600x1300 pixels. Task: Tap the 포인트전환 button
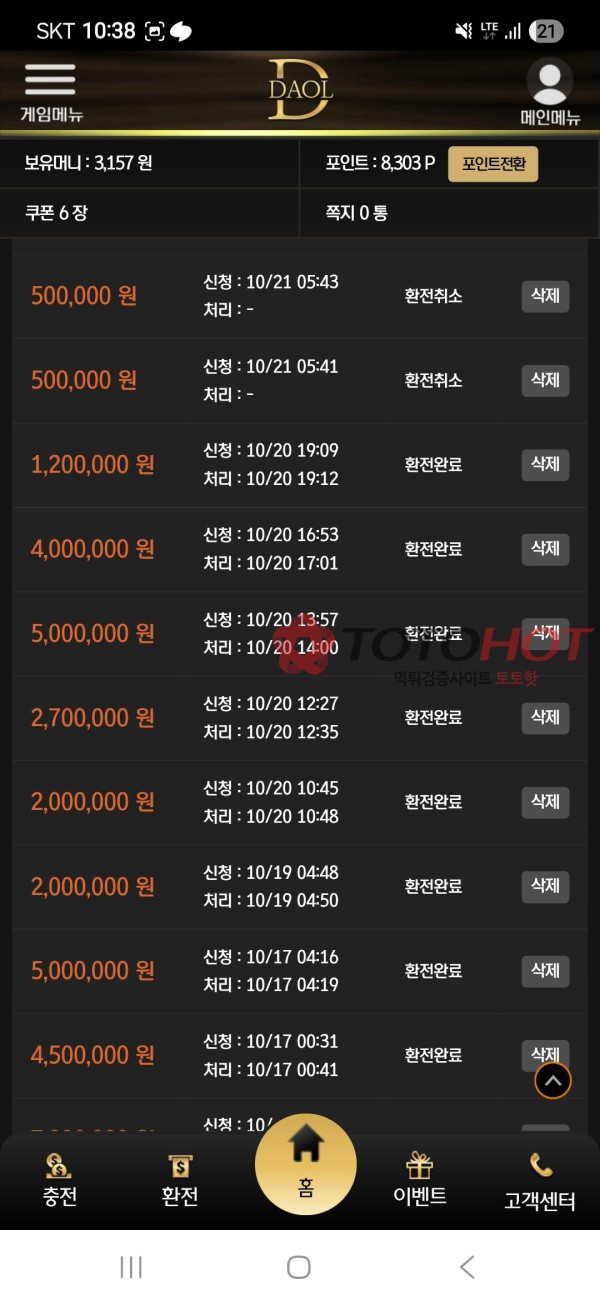[x=492, y=163]
